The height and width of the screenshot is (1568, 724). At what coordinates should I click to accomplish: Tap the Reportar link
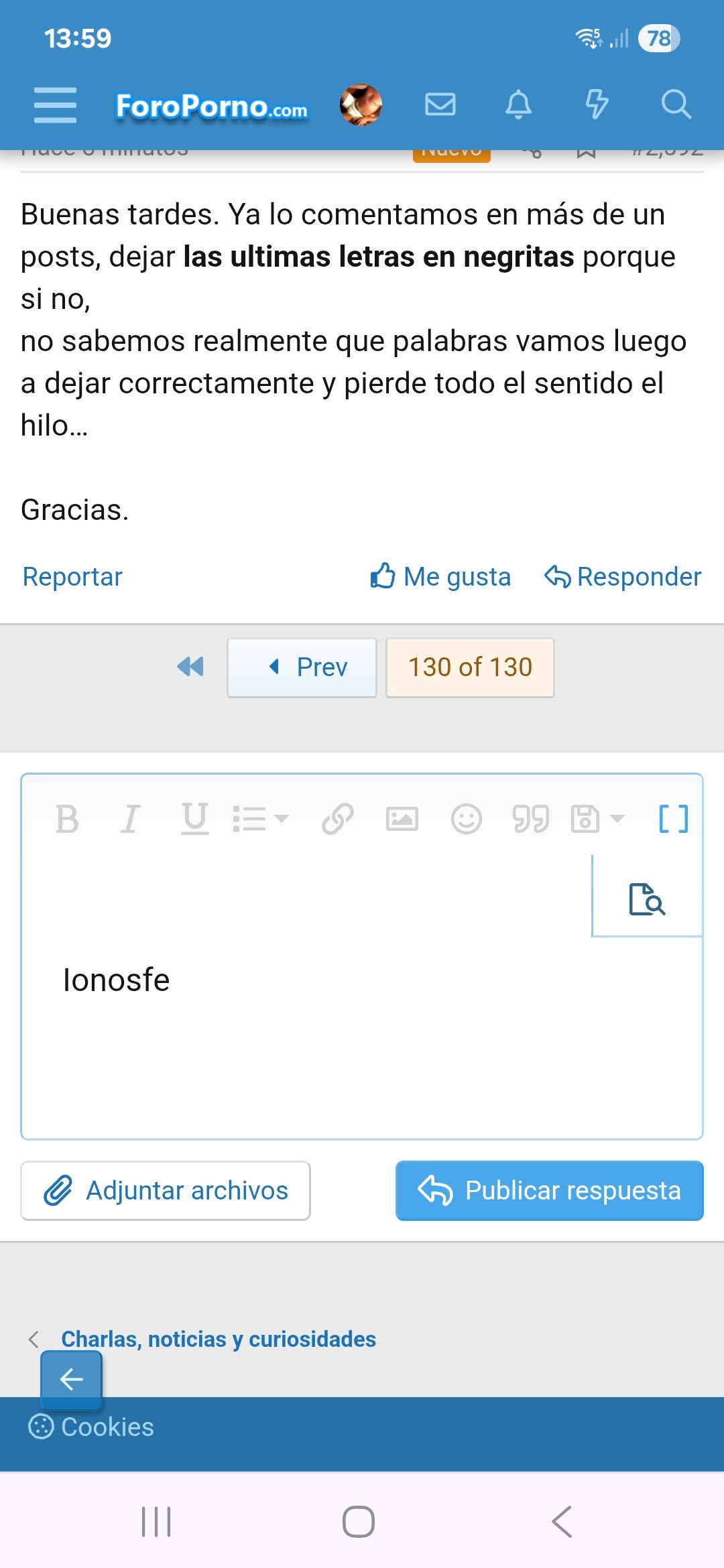pos(72,577)
